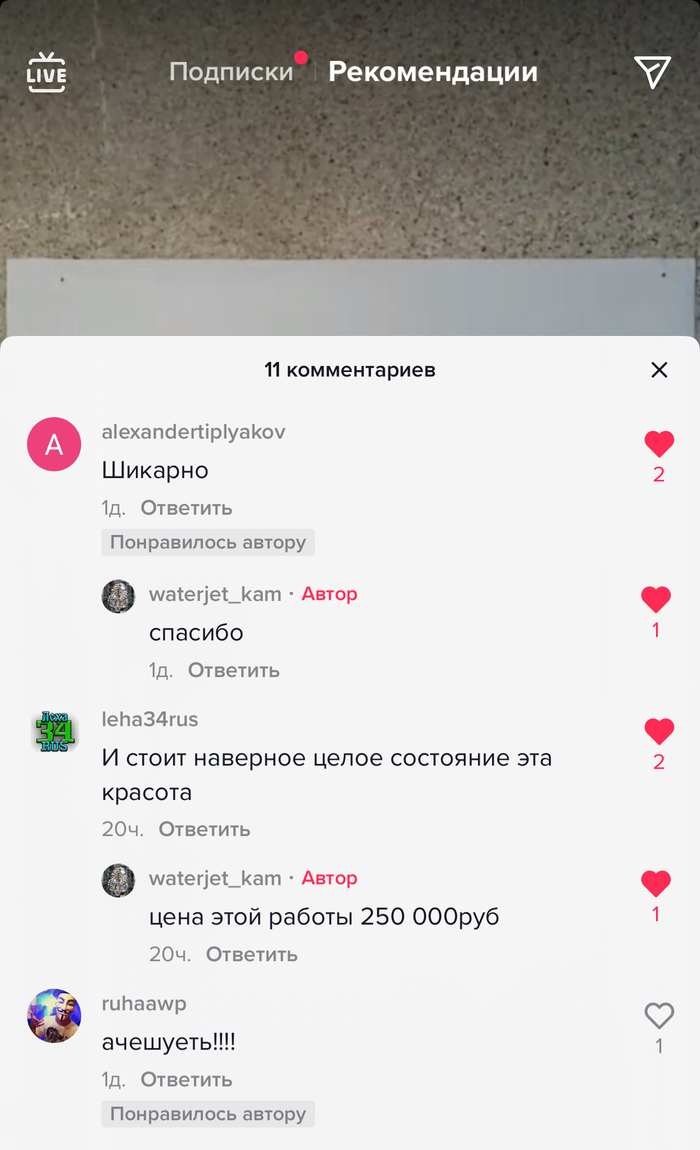Reply to the author's "спасибо" comment

pyautogui.click(x=234, y=670)
